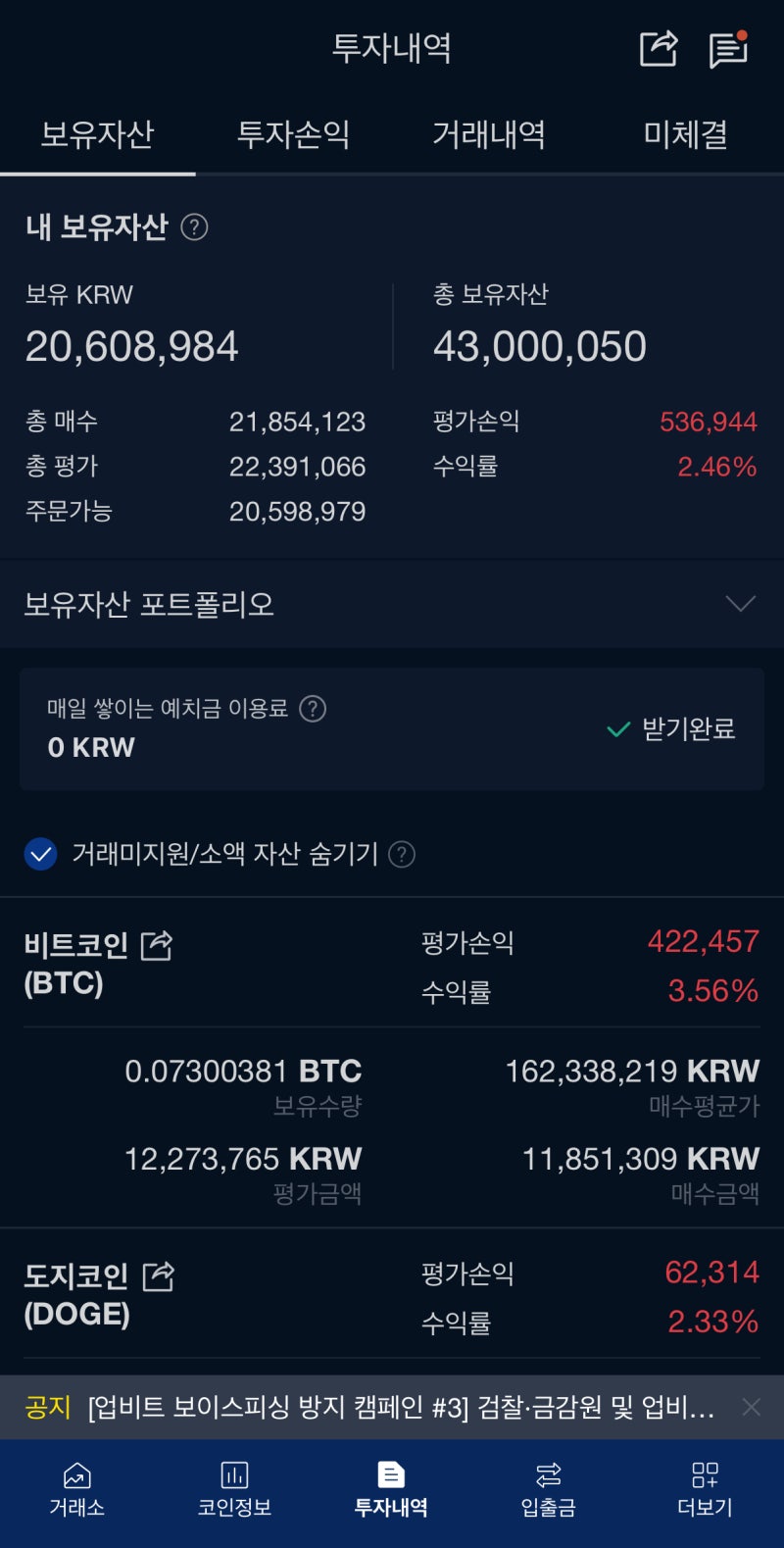
Task: Switch to the 투자손익 tab
Action: [x=293, y=134]
